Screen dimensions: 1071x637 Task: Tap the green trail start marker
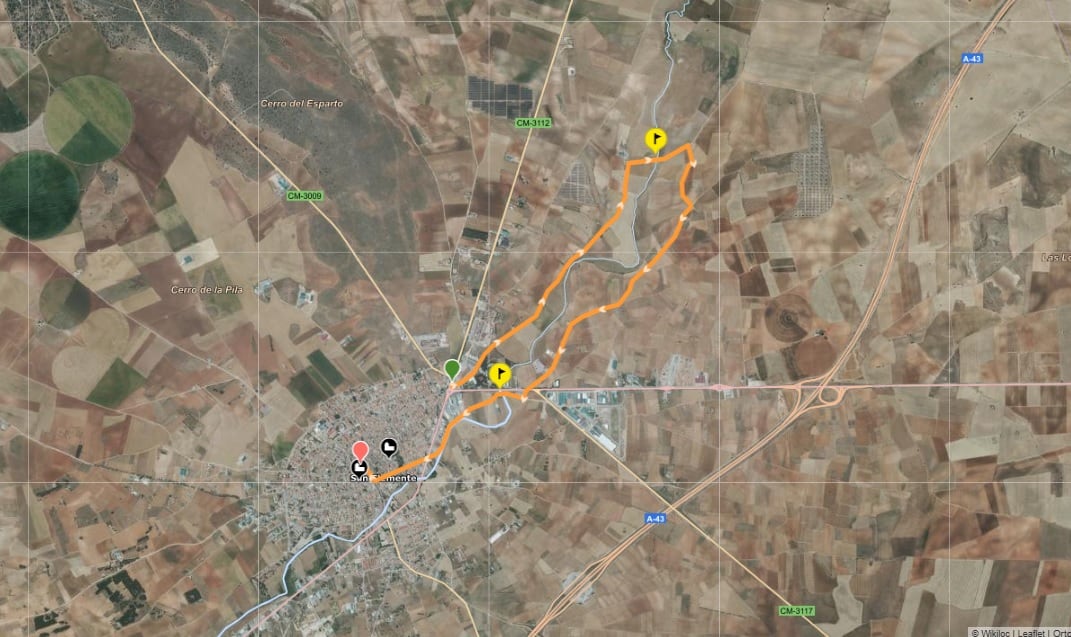click(452, 369)
